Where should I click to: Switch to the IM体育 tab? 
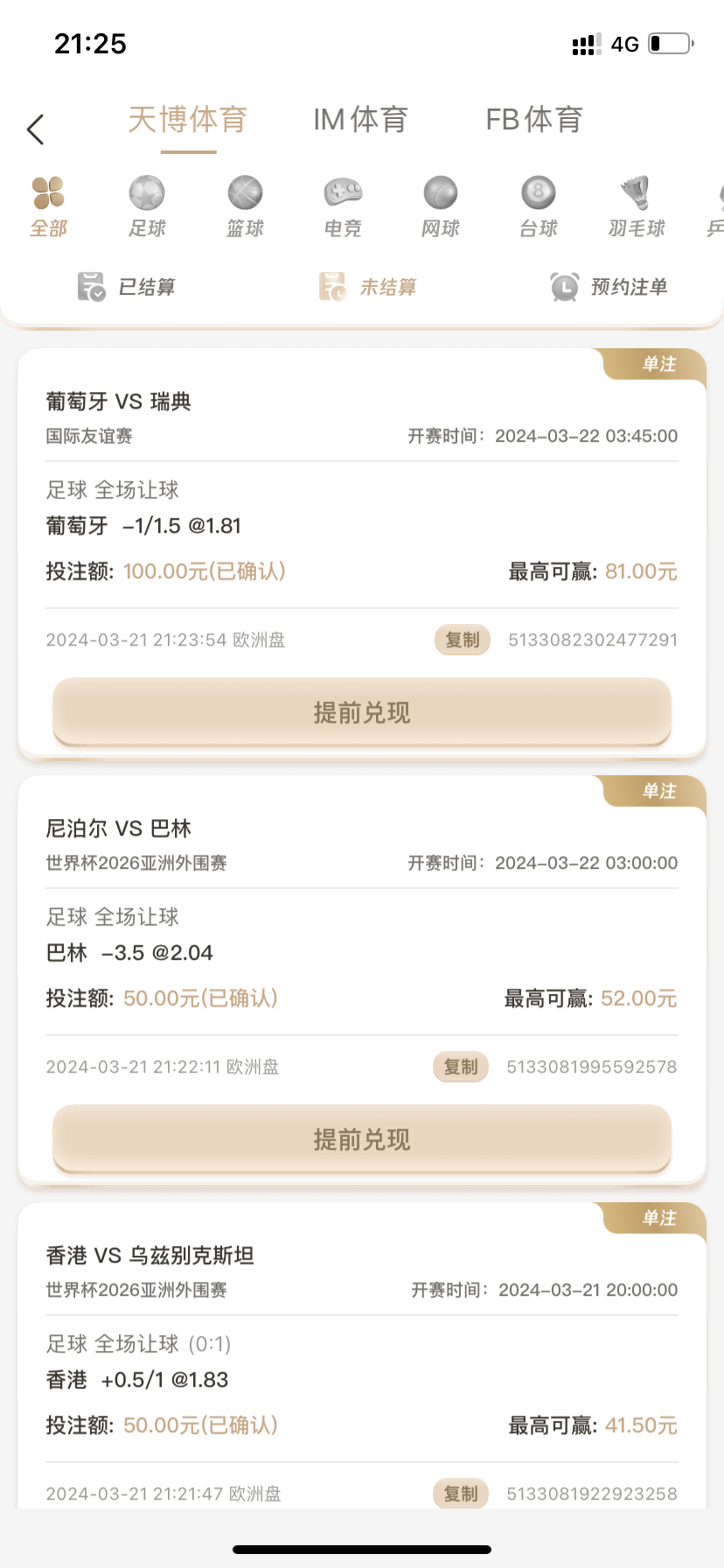[x=360, y=120]
